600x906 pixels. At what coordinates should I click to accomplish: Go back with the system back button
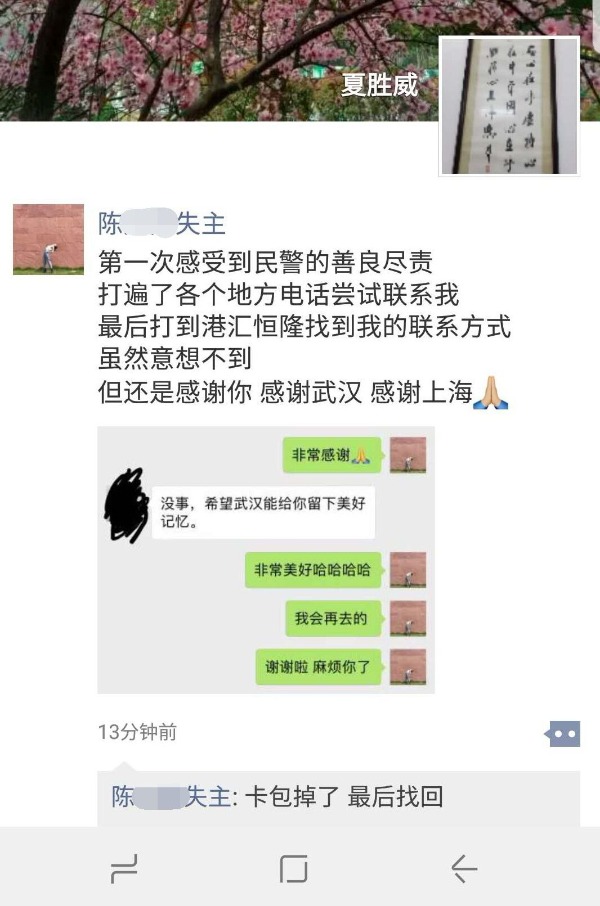coord(464,869)
